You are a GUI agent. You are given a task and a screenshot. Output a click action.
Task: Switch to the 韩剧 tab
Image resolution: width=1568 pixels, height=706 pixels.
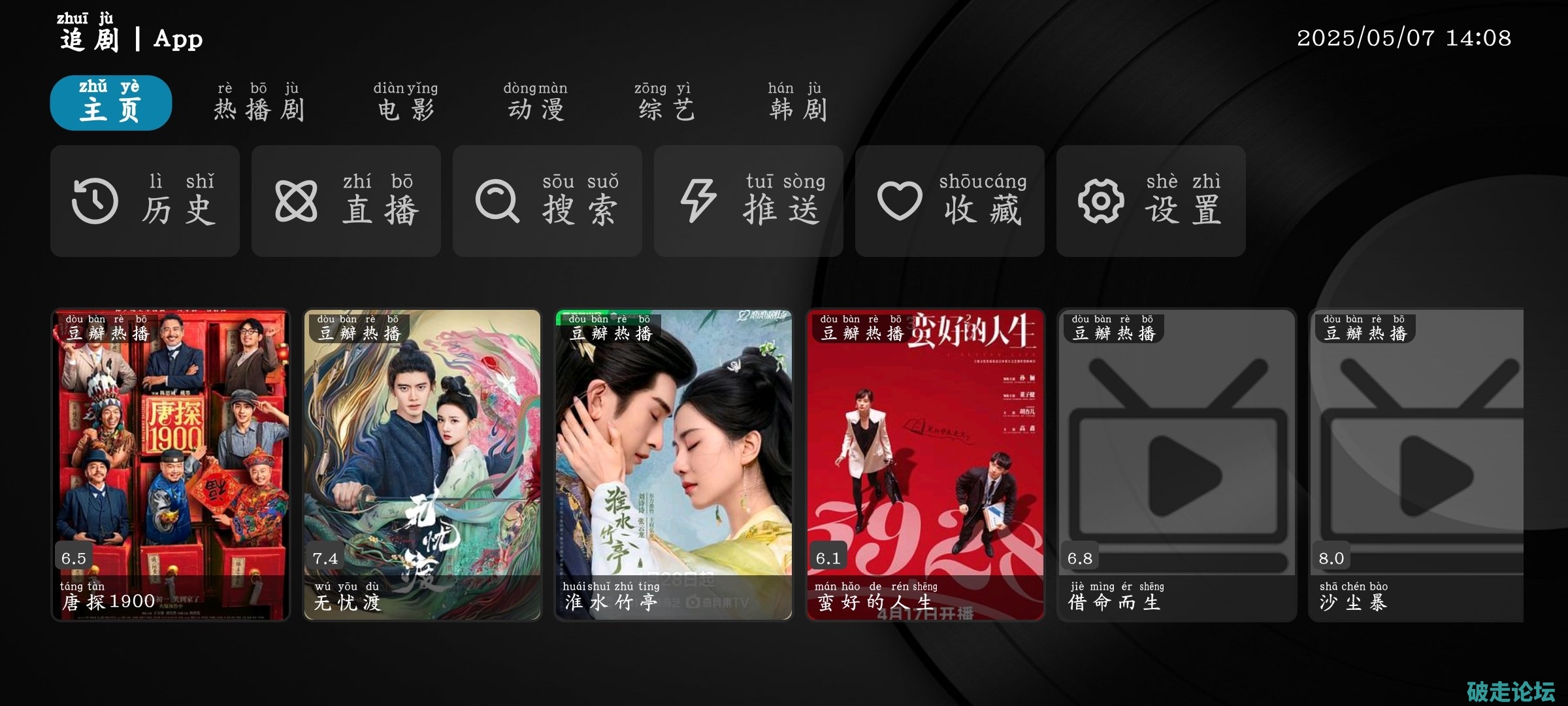coord(797,103)
